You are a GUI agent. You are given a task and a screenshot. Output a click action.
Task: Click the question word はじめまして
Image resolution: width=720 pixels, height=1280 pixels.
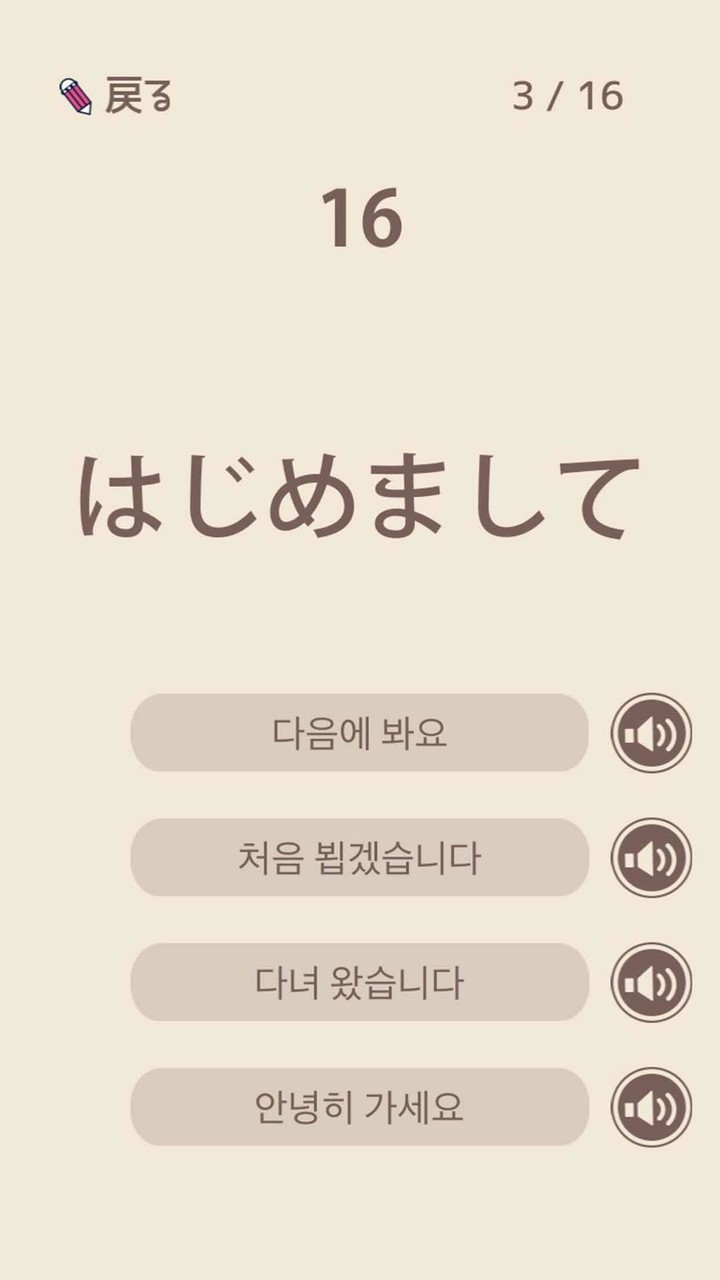click(x=360, y=495)
